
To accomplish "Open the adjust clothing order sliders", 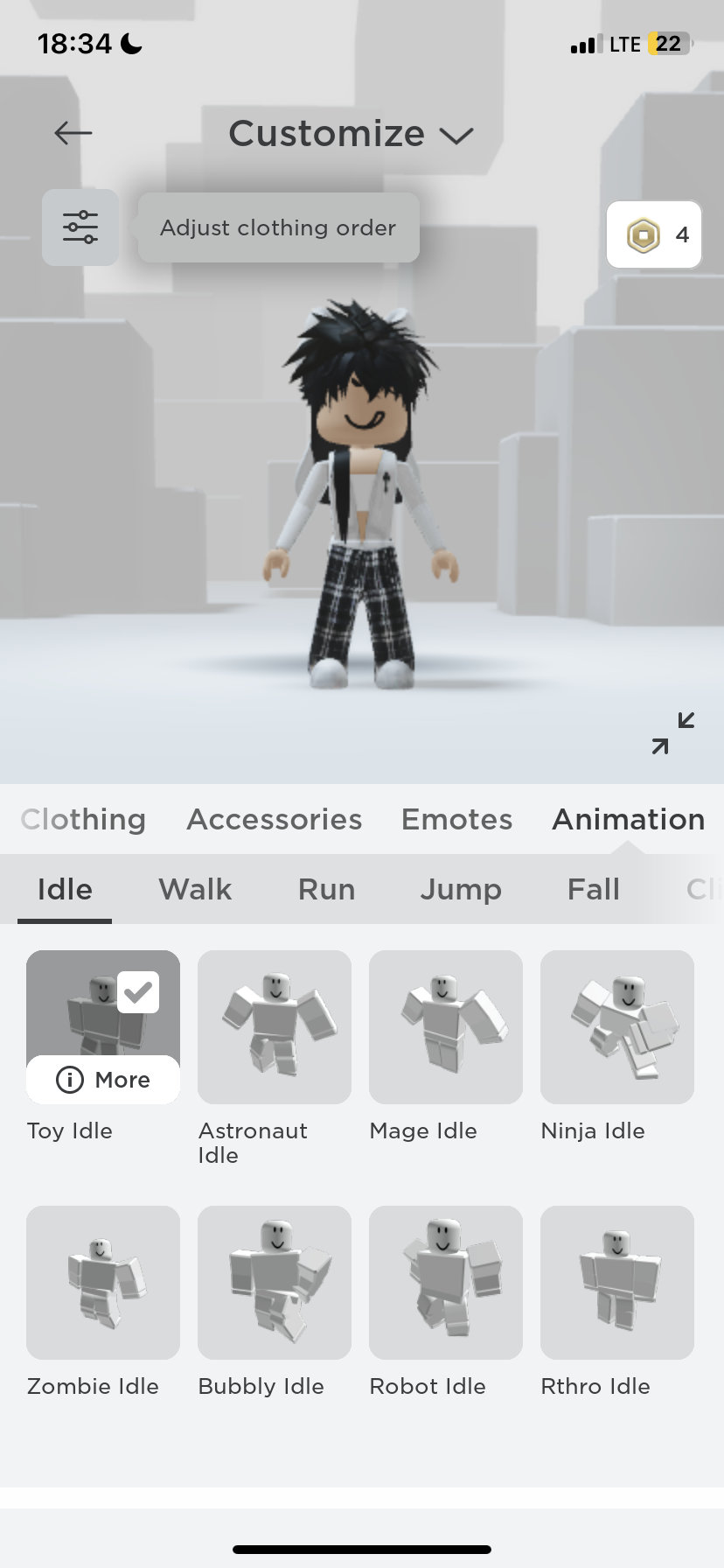I will click(80, 227).
